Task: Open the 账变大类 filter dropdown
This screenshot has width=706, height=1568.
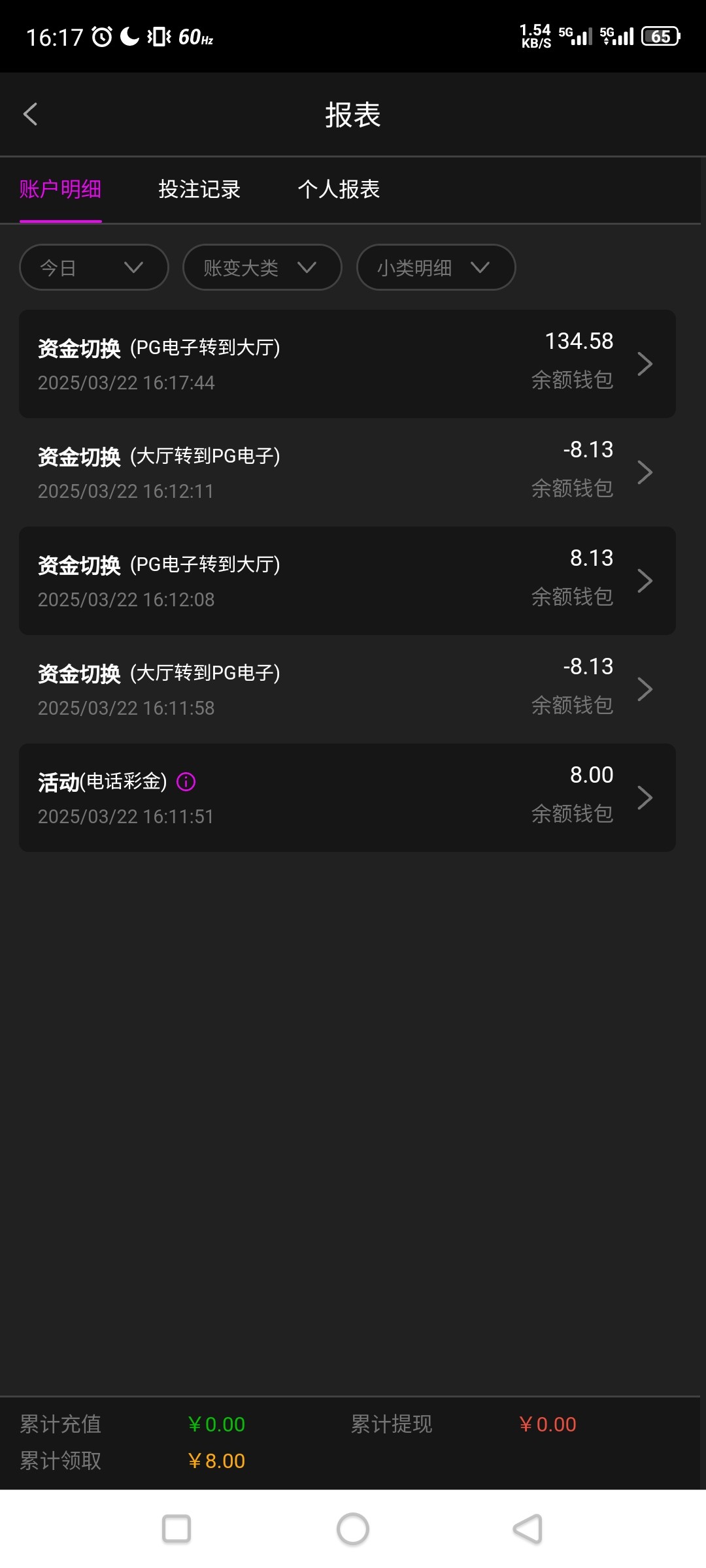Action: (262, 267)
